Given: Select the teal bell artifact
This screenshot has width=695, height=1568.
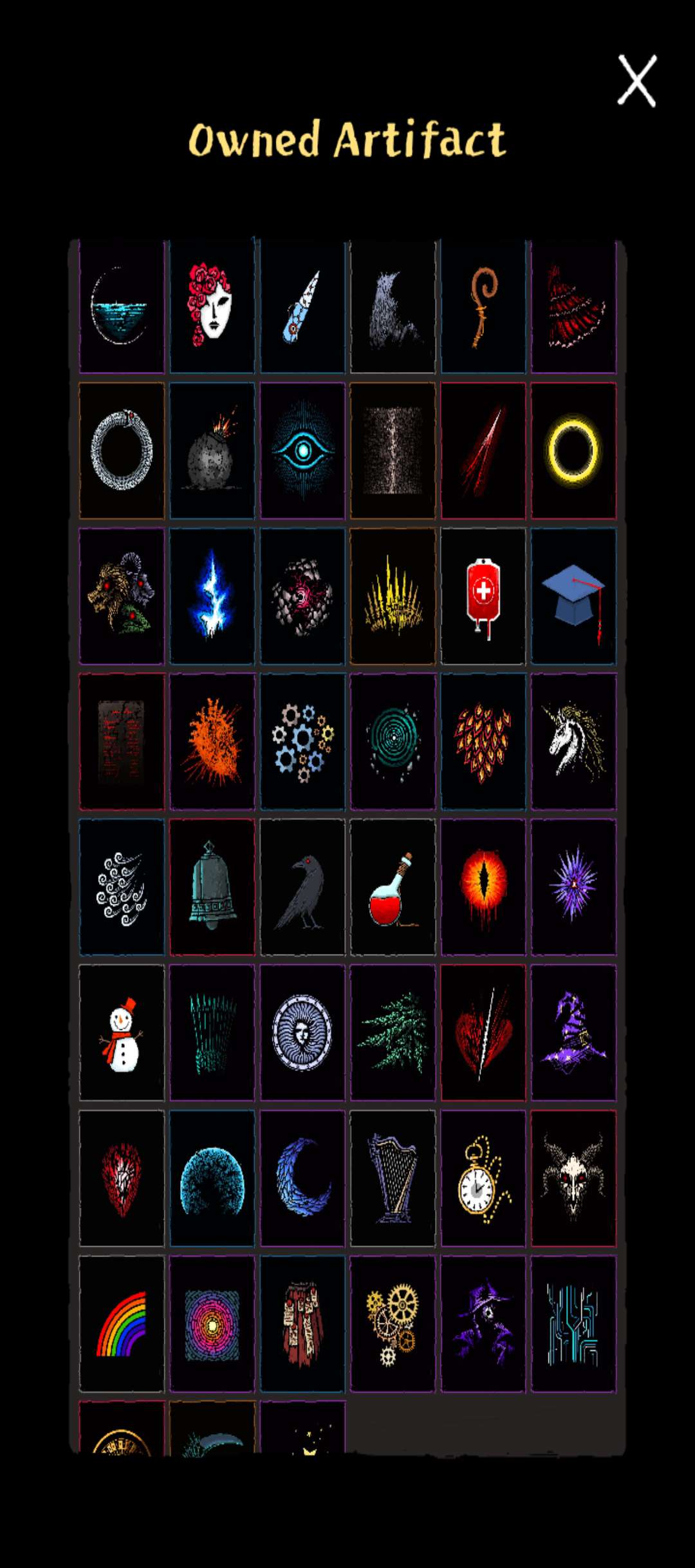Looking at the screenshot, I should tap(212, 887).
